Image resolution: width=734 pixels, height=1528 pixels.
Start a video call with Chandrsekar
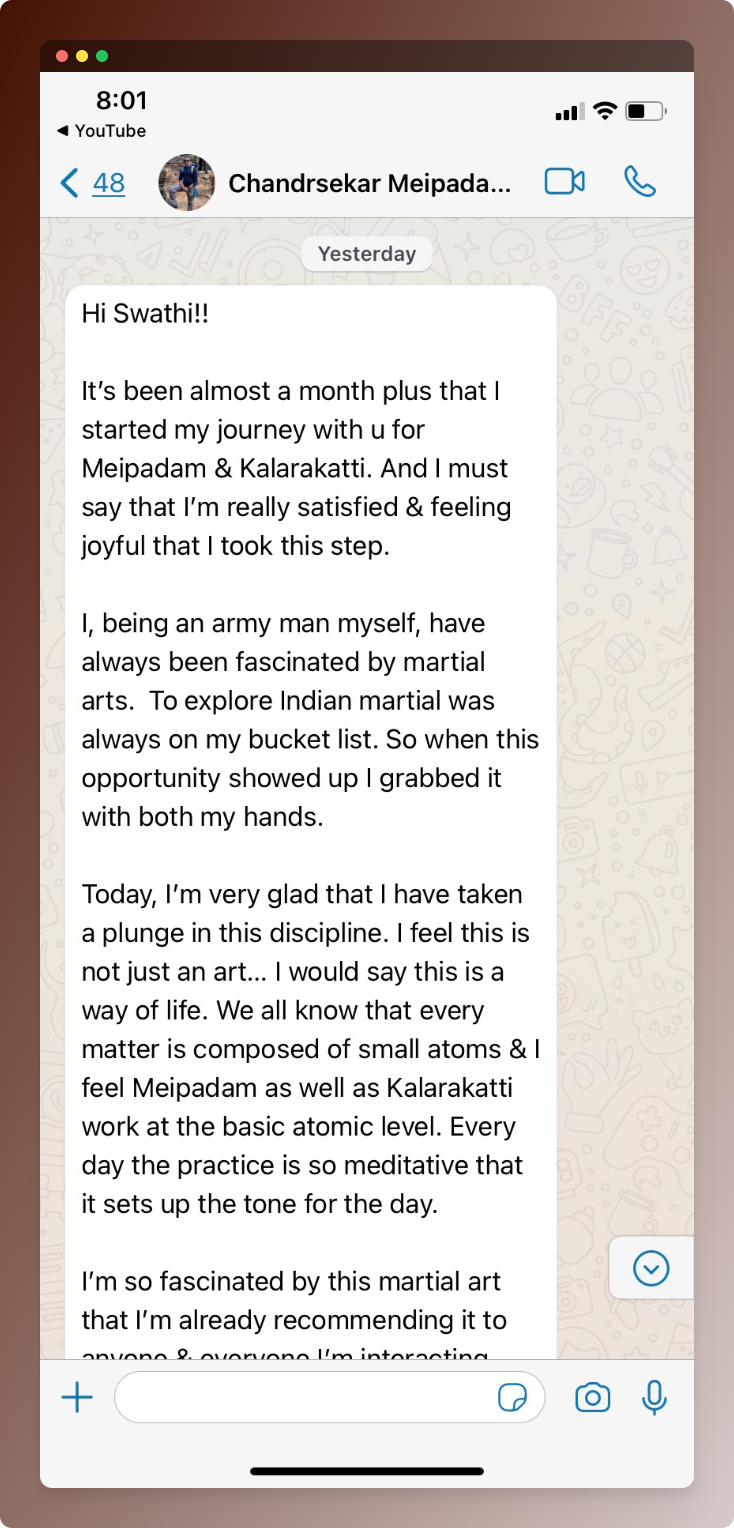564,182
